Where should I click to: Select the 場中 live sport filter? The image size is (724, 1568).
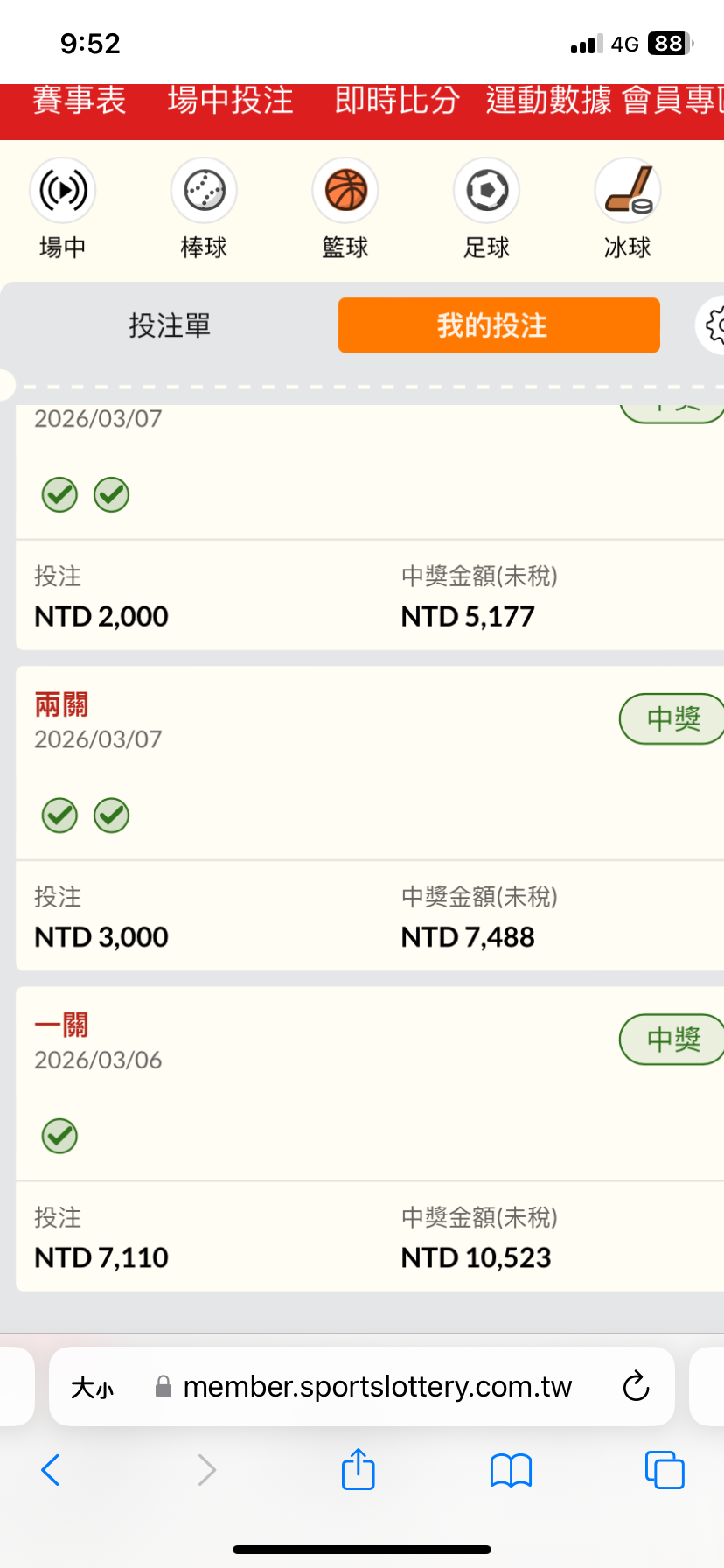pyautogui.click(x=63, y=208)
